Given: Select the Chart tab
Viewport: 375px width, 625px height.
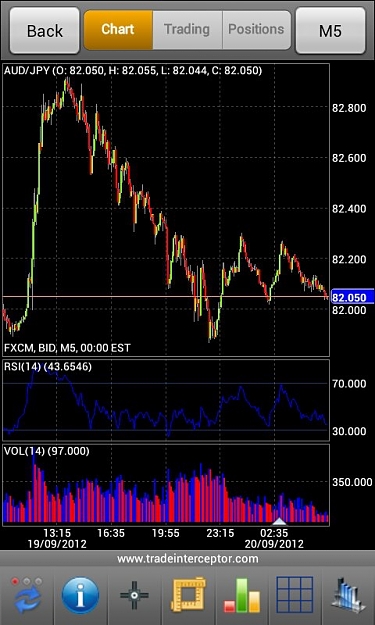Looking at the screenshot, I should point(118,29).
